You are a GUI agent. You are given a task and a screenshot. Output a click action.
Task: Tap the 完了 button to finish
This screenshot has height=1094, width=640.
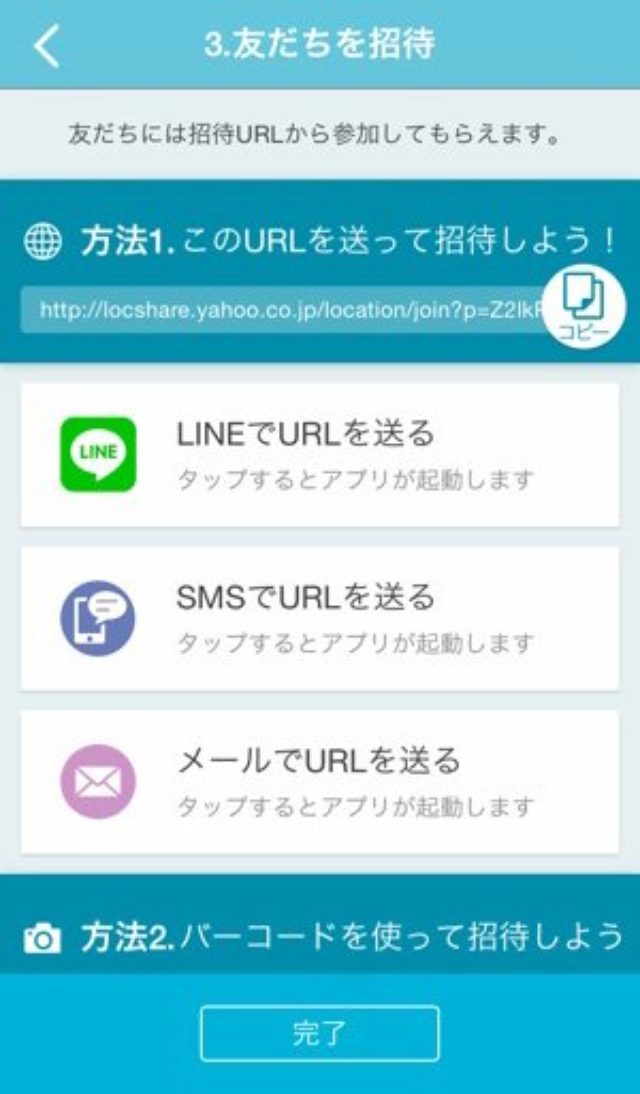[x=320, y=1032]
